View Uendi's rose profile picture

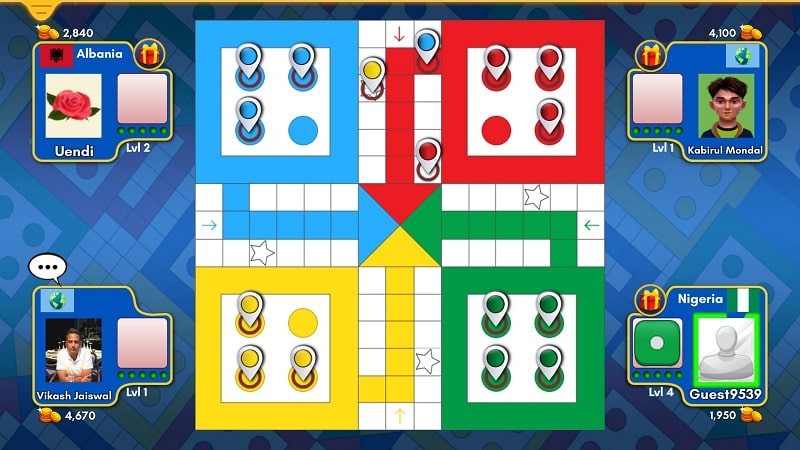click(x=73, y=104)
